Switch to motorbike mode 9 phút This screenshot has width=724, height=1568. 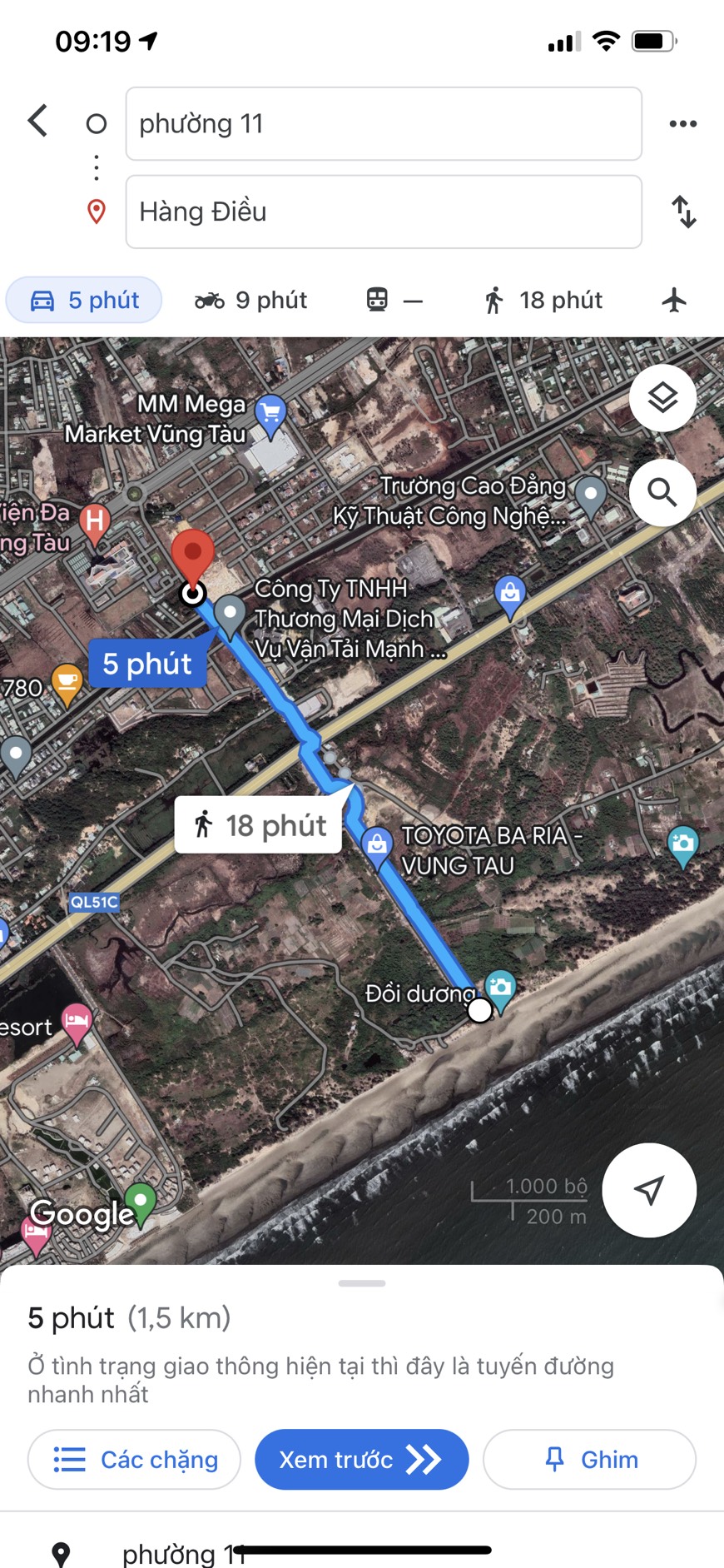[250, 300]
